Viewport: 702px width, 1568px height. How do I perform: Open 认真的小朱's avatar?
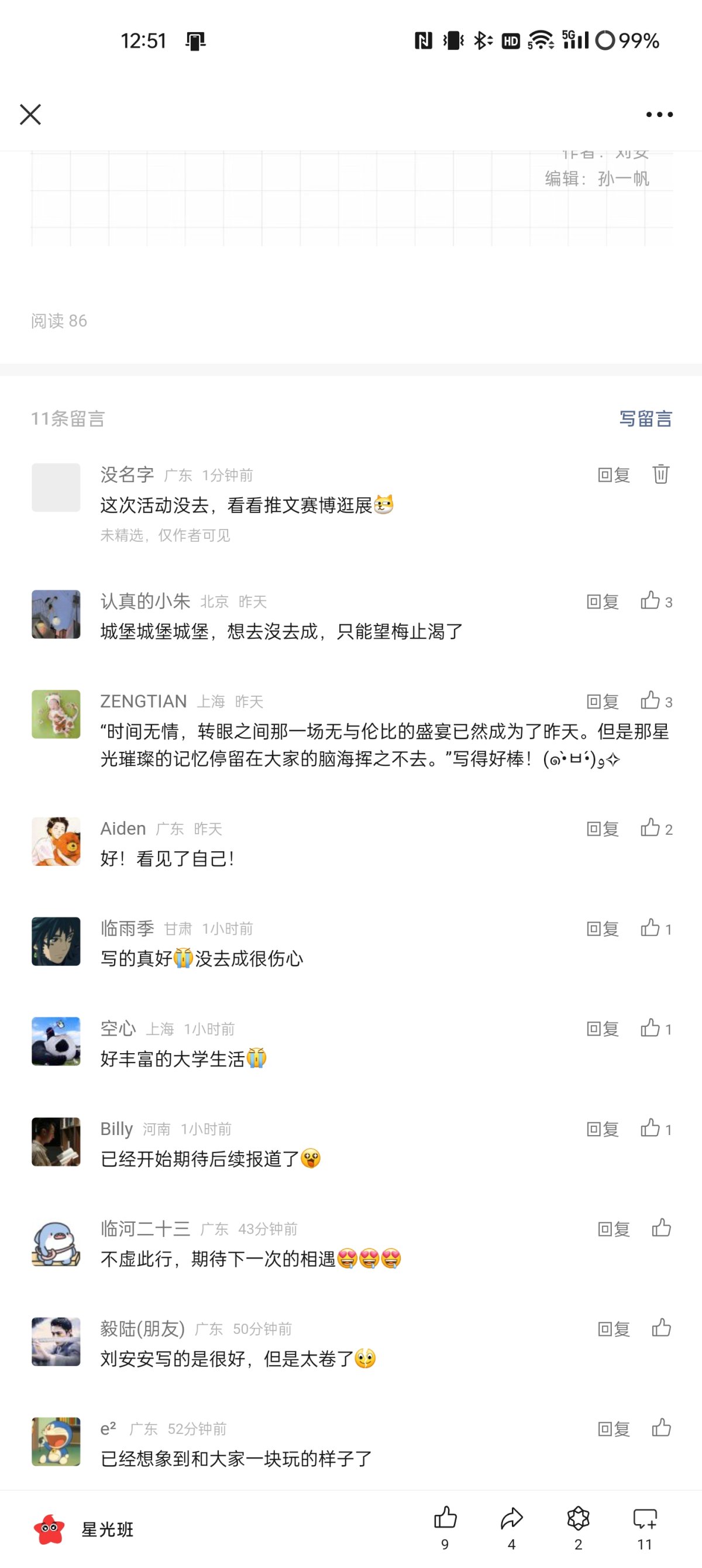[x=56, y=614]
